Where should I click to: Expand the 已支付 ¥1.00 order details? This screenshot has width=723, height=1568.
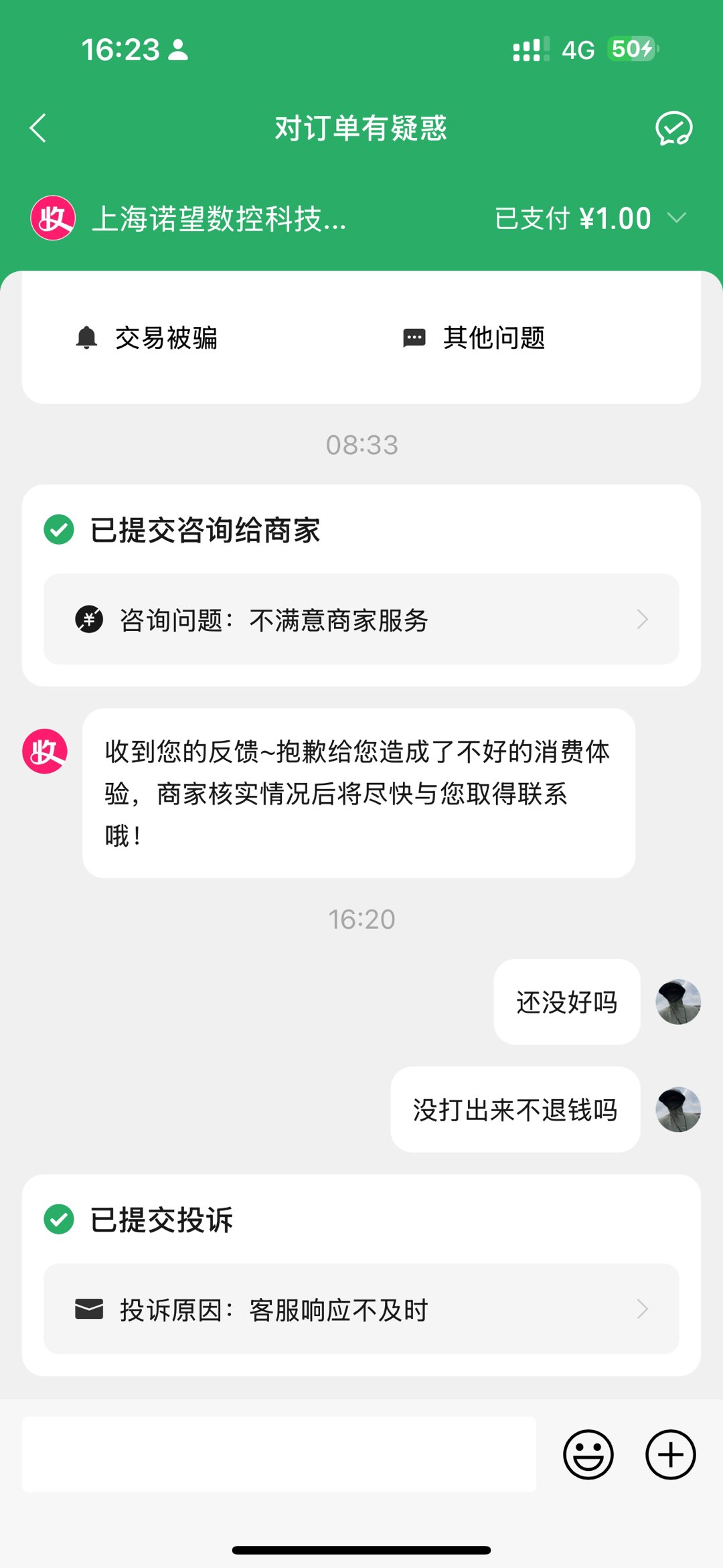590,218
